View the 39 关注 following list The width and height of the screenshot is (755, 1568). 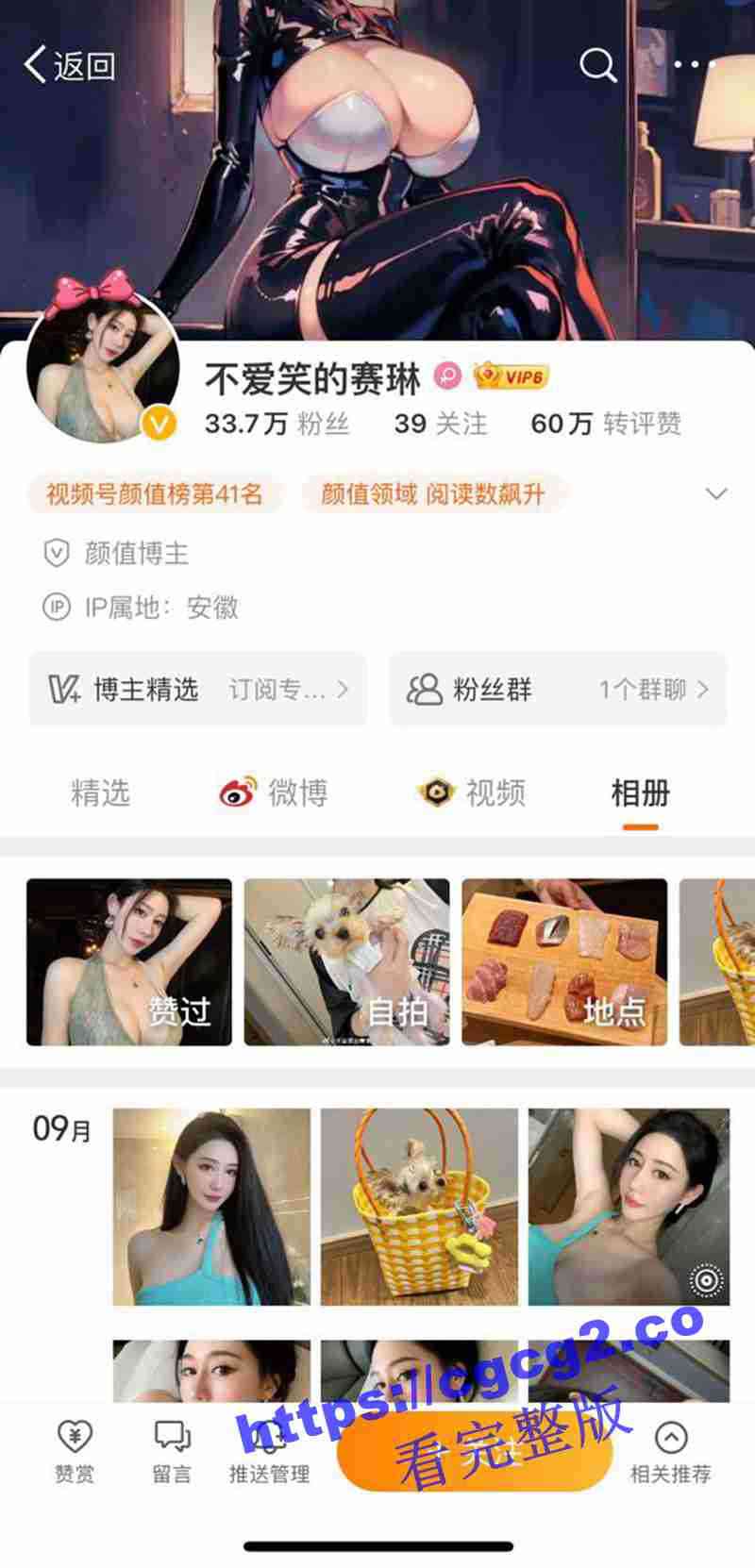click(x=441, y=424)
